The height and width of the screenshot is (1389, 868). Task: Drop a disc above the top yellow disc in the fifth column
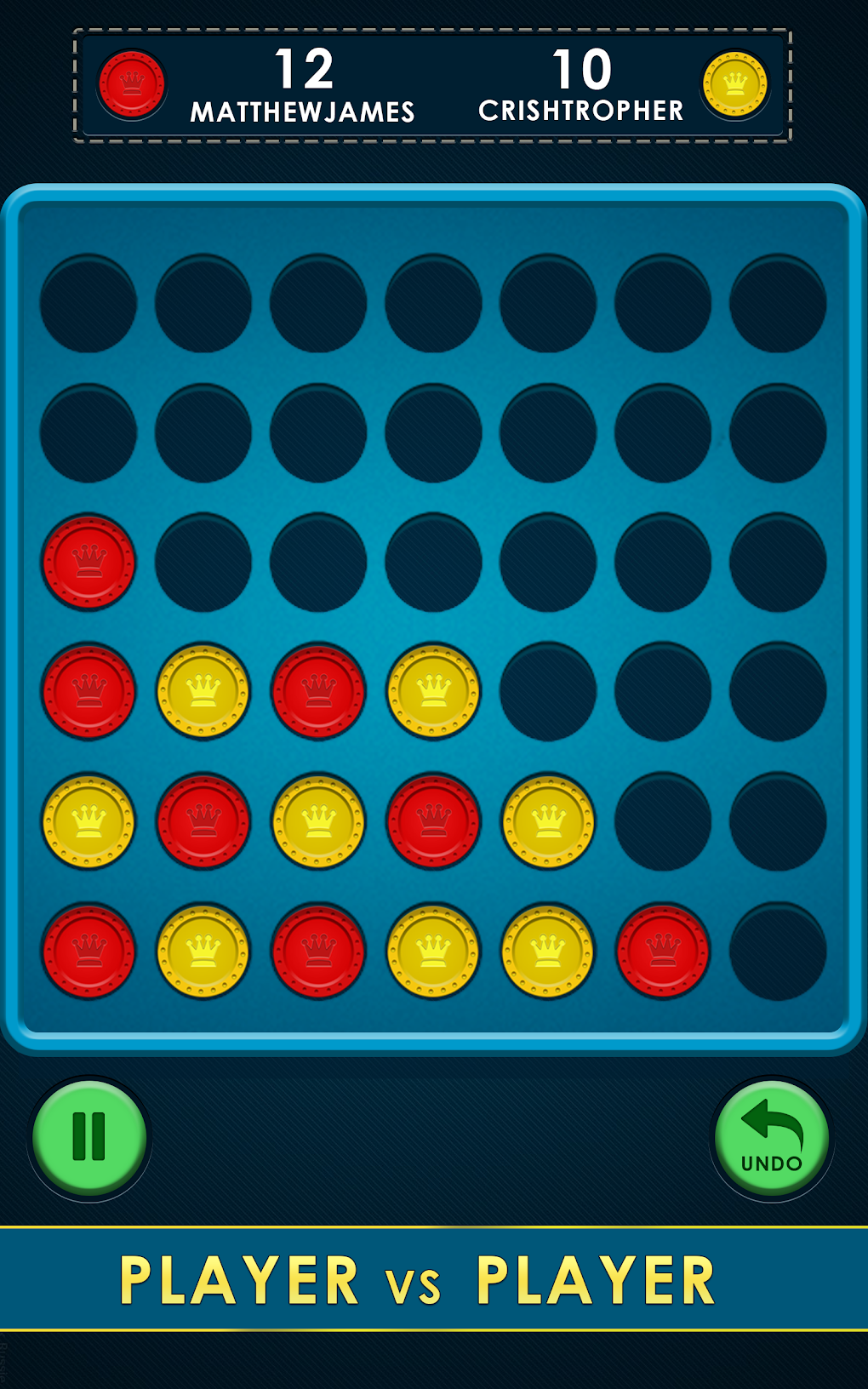click(x=548, y=691)
